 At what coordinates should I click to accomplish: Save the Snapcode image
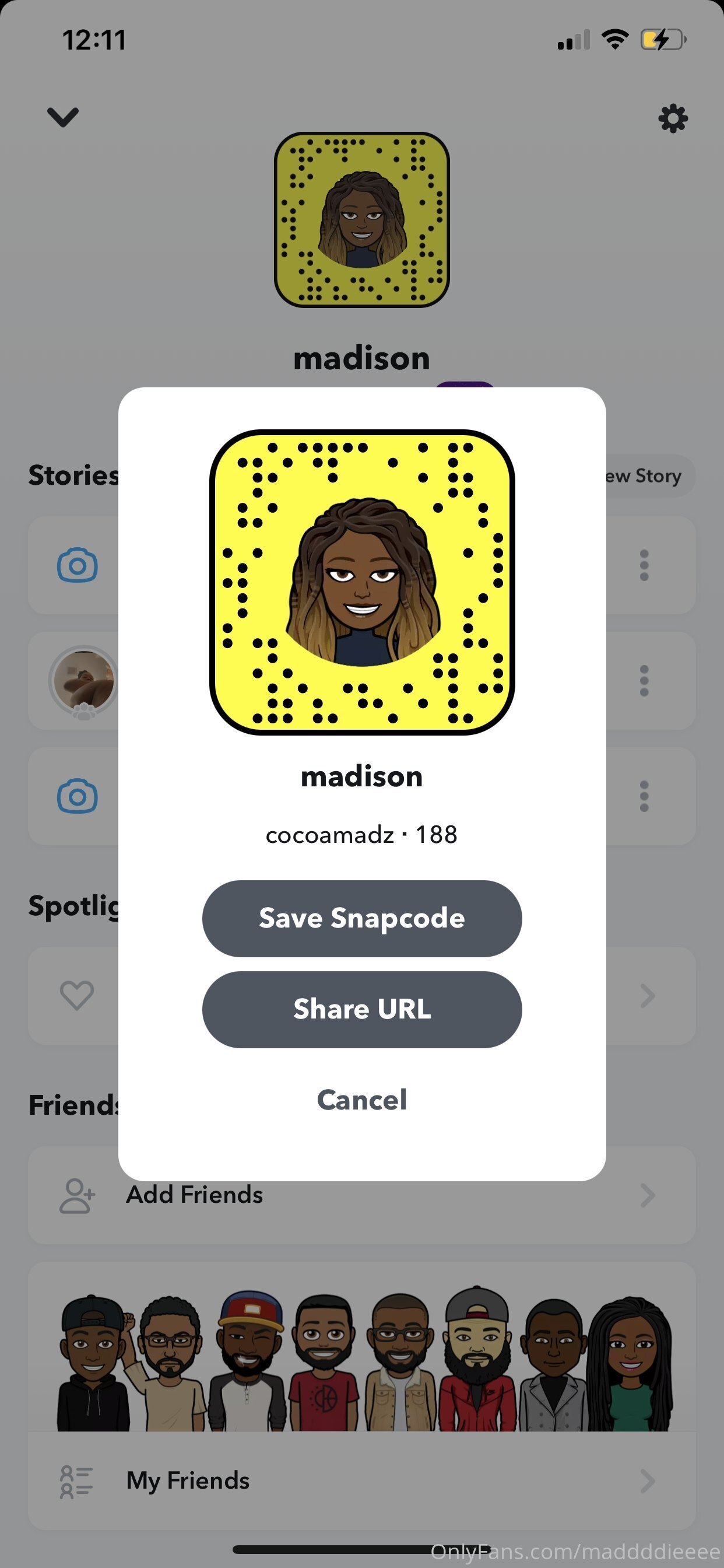(x=361, y=918)
